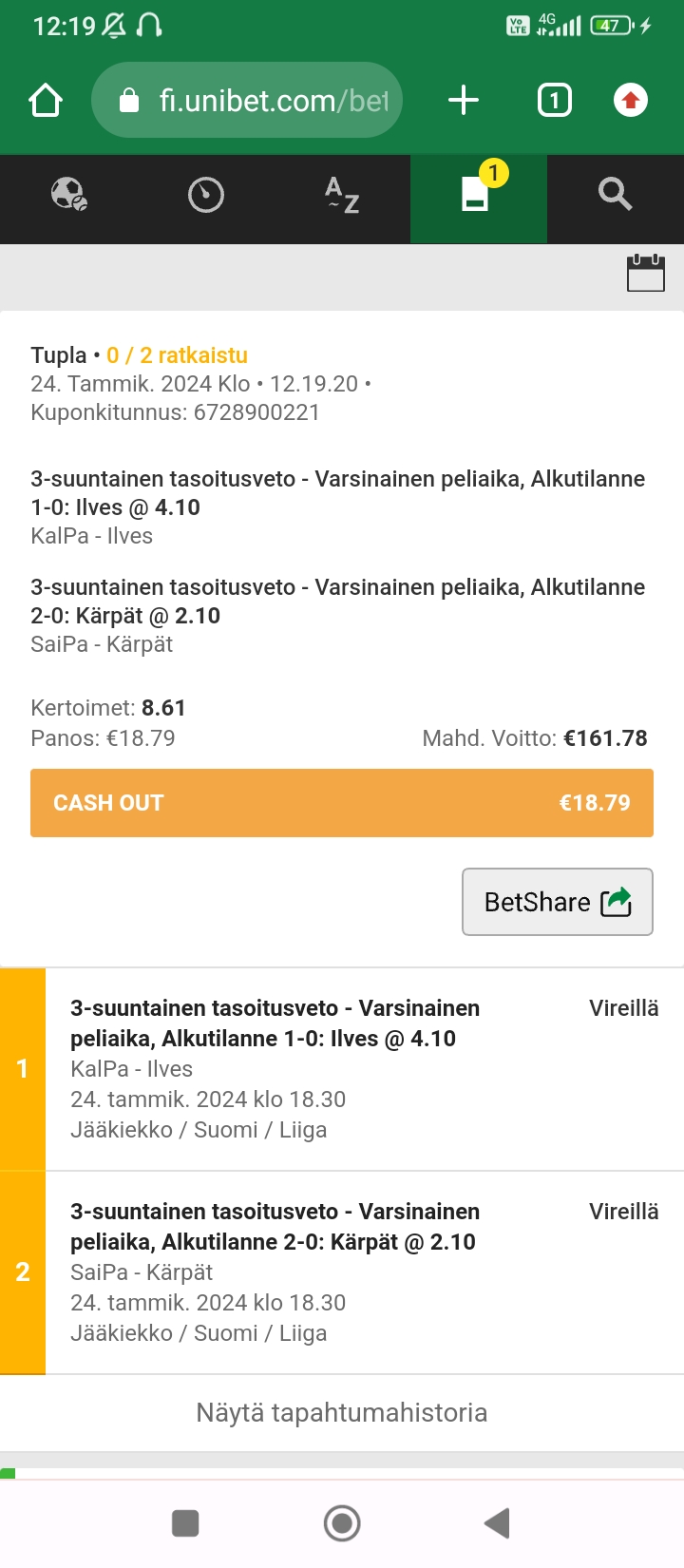Viewport: 684px width, 1568px height.
Task: Tap the system back button
Action: point(497,1523)
